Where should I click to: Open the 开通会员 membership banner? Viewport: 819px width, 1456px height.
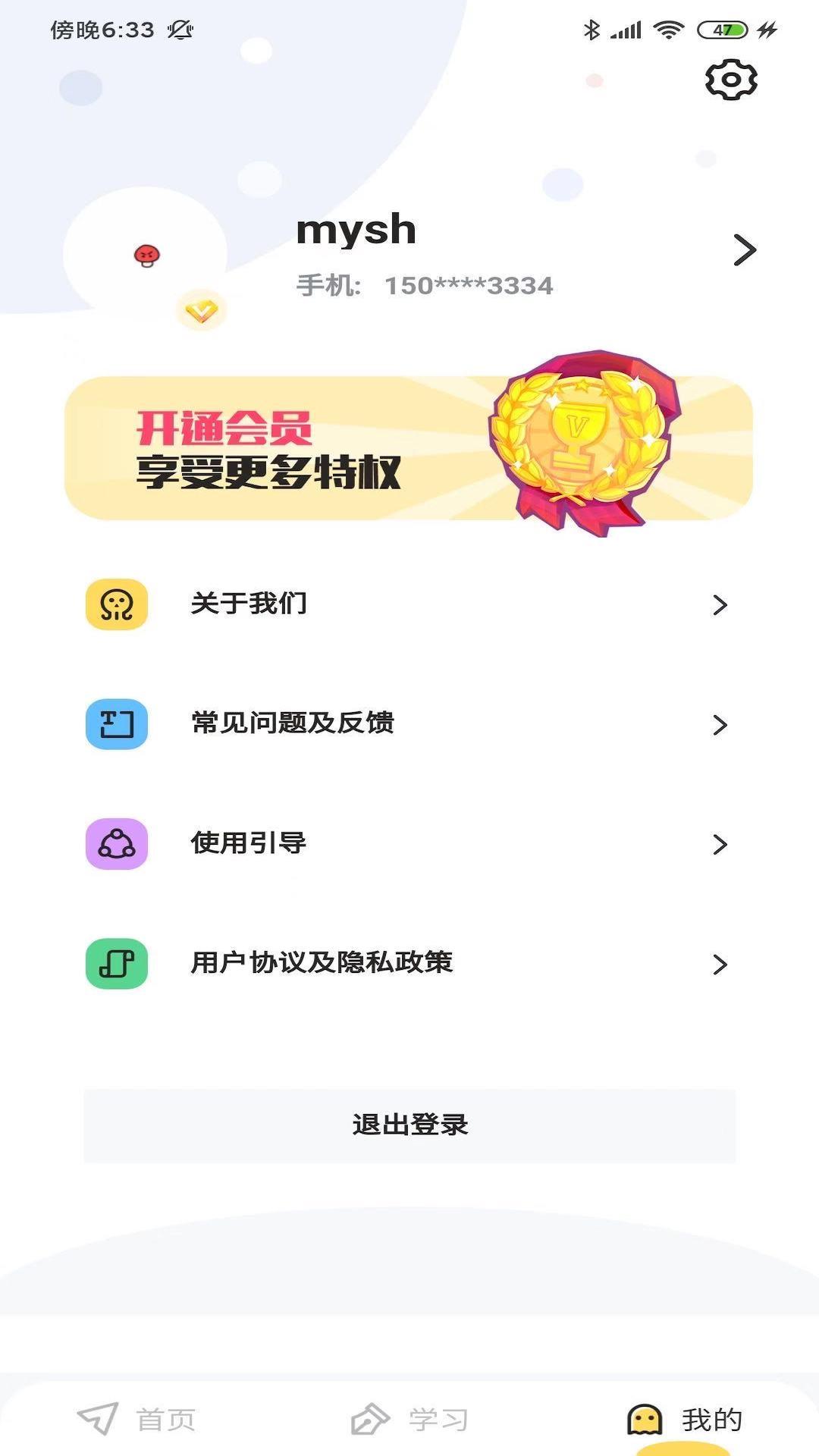(303, 447)
